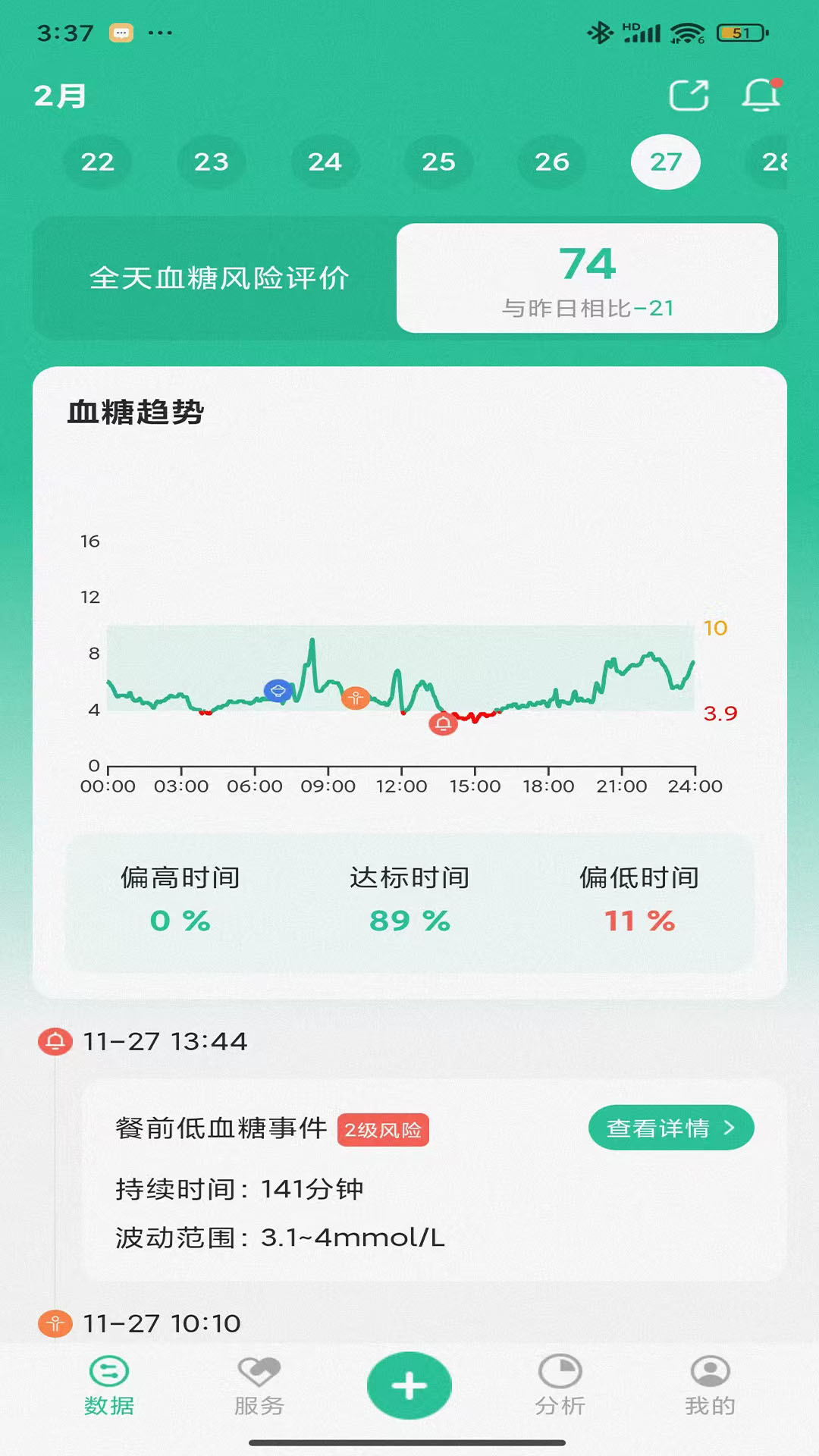The height and width of the screenshot is (1456, 819).
Task: Switch to the 服务 tab
Action: tap(259, 1386)
